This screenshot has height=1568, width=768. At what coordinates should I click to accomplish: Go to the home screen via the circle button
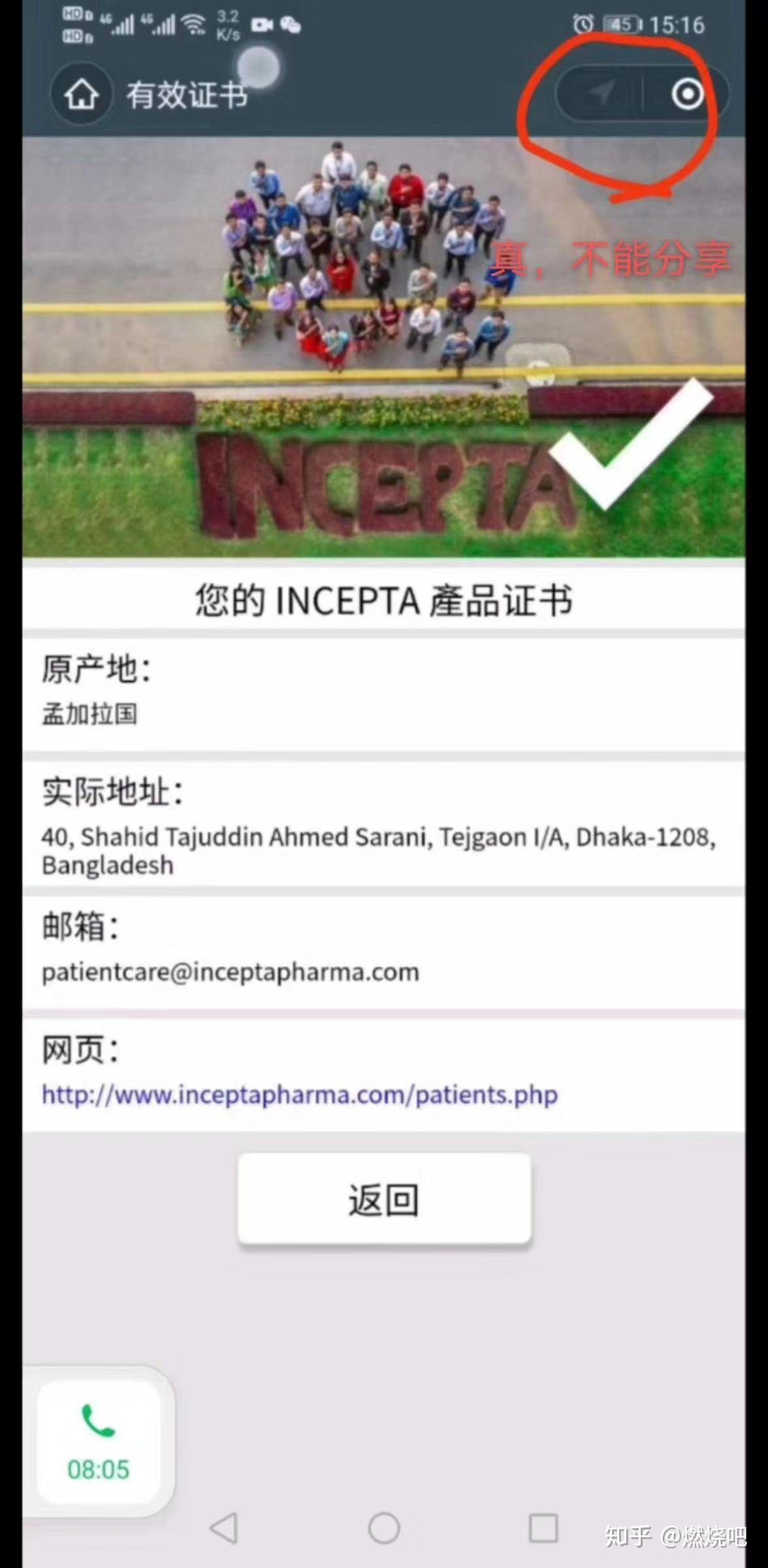[x=384, y=1527]
